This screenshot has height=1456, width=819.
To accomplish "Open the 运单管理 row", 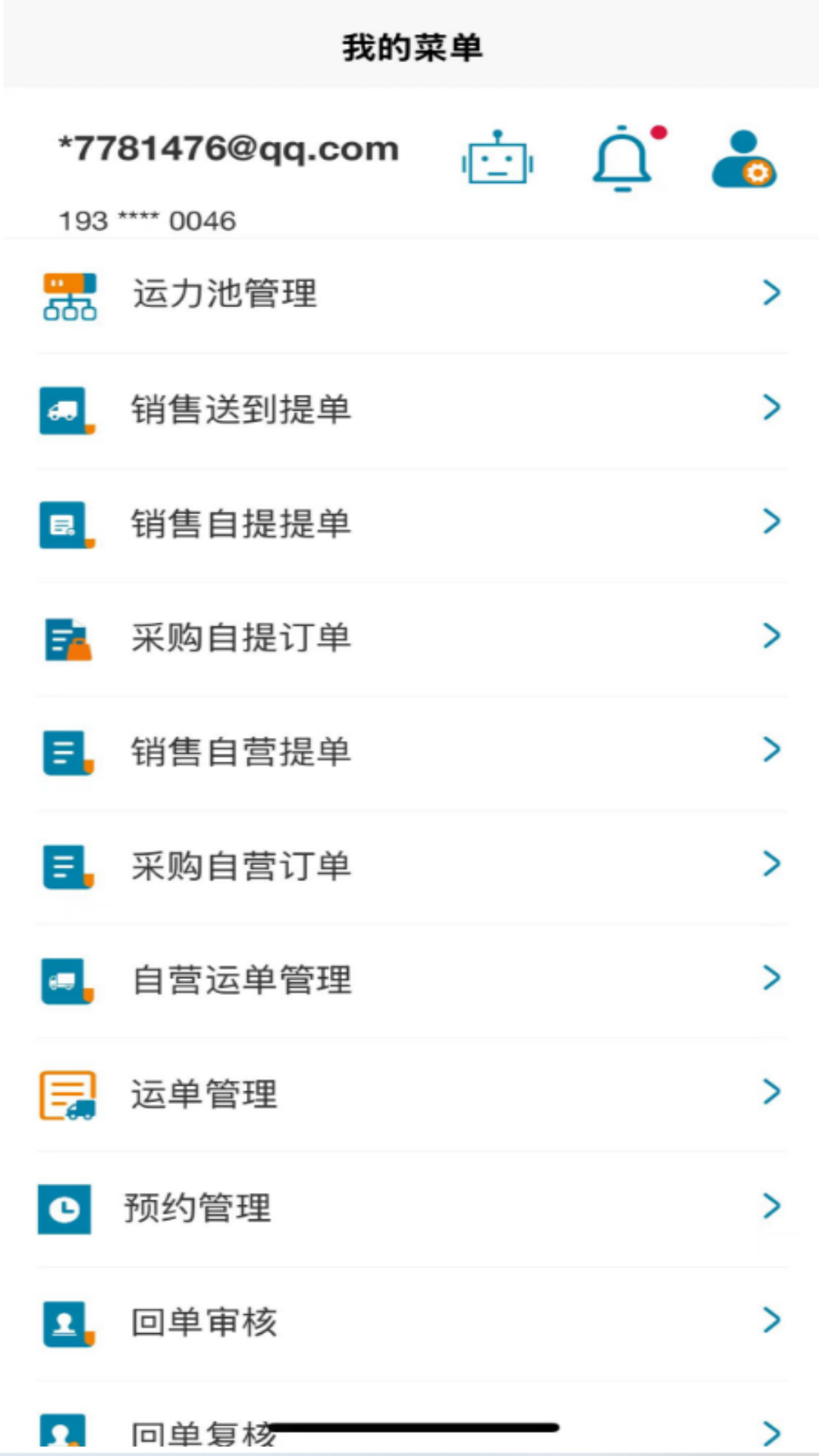I will [409, 1095].
